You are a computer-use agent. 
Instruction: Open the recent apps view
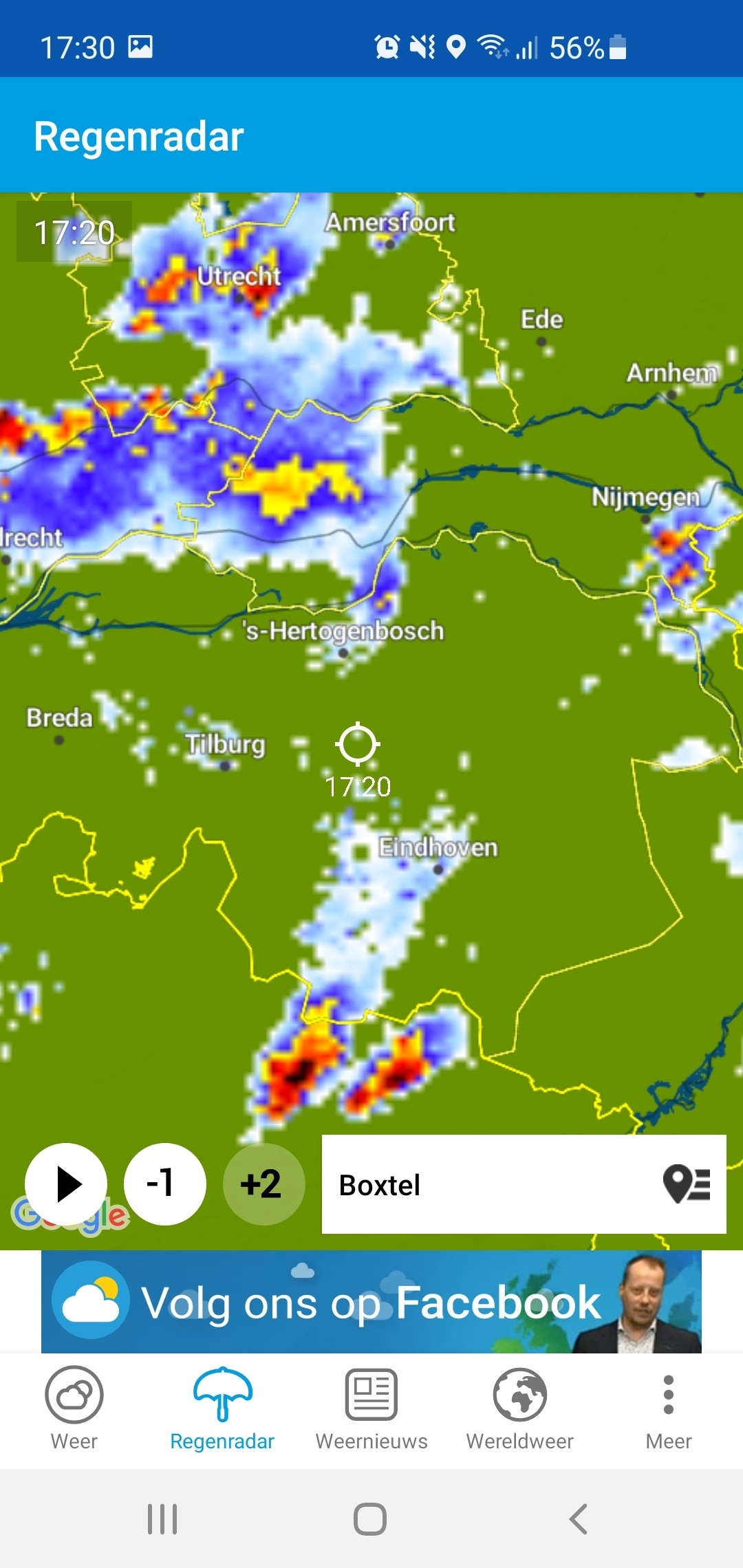(162, 1519)
